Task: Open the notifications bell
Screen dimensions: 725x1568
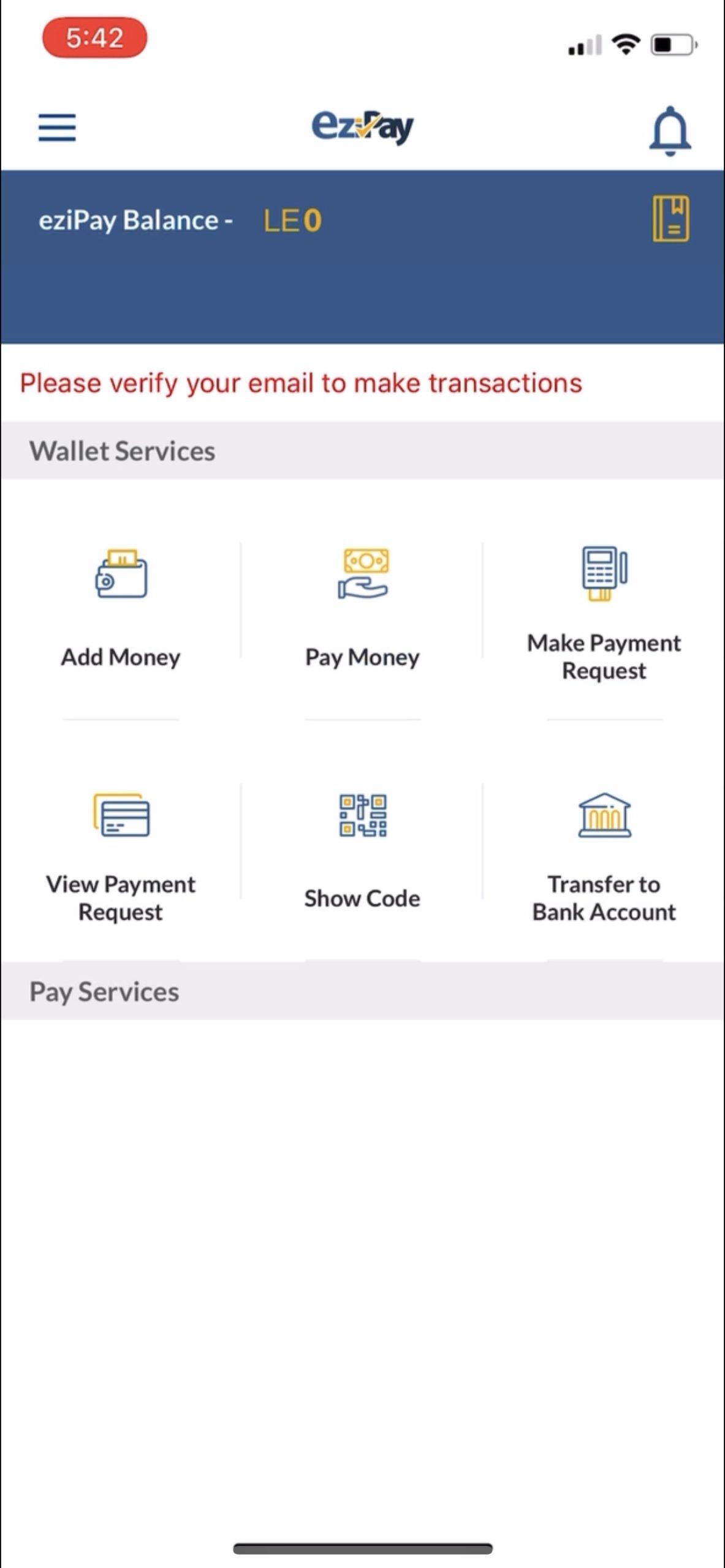Action: pyautogui.click(x=670, y=130)
